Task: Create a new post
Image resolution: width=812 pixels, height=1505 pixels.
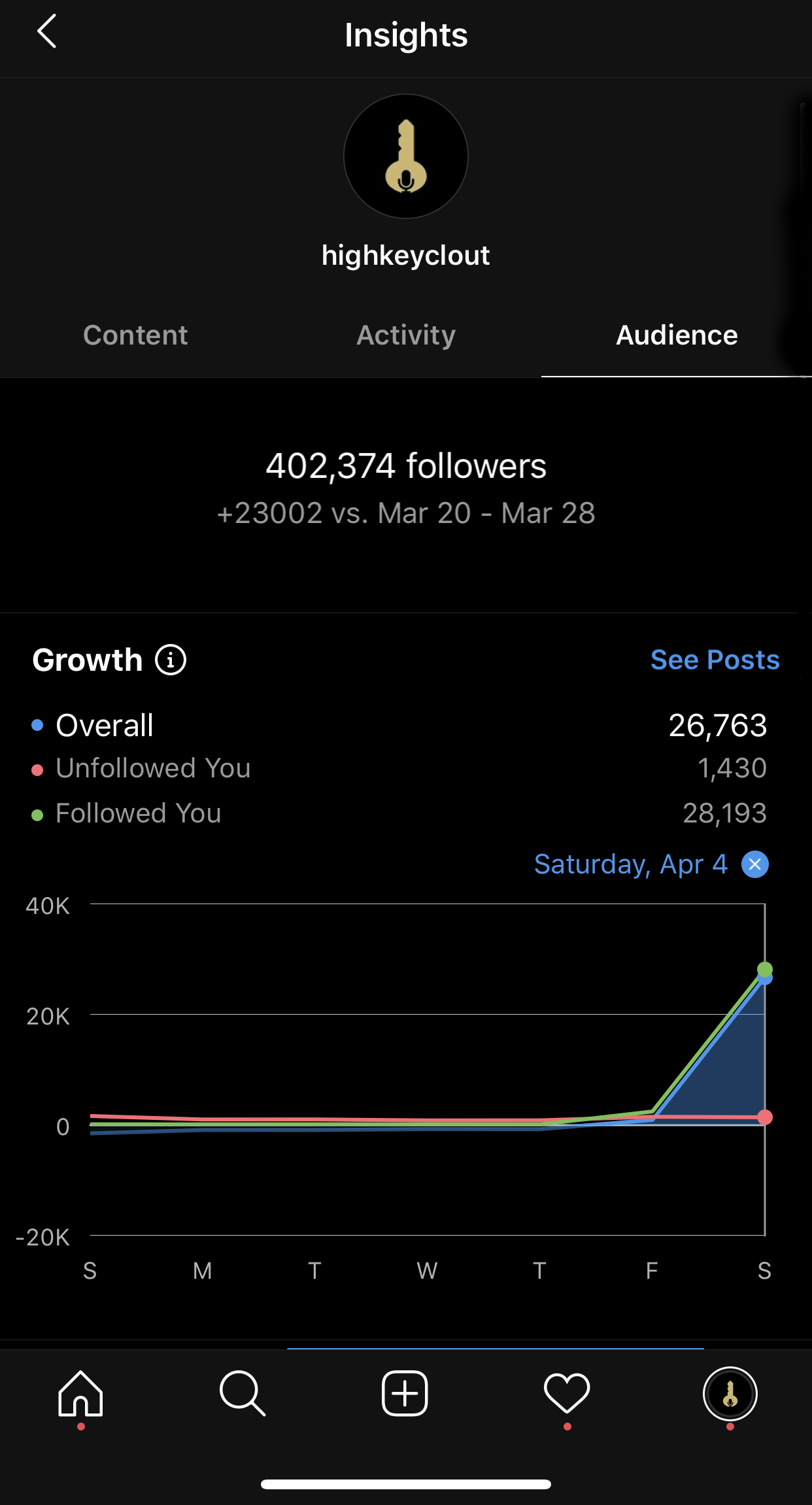Action: click(x=405, y=1393)
